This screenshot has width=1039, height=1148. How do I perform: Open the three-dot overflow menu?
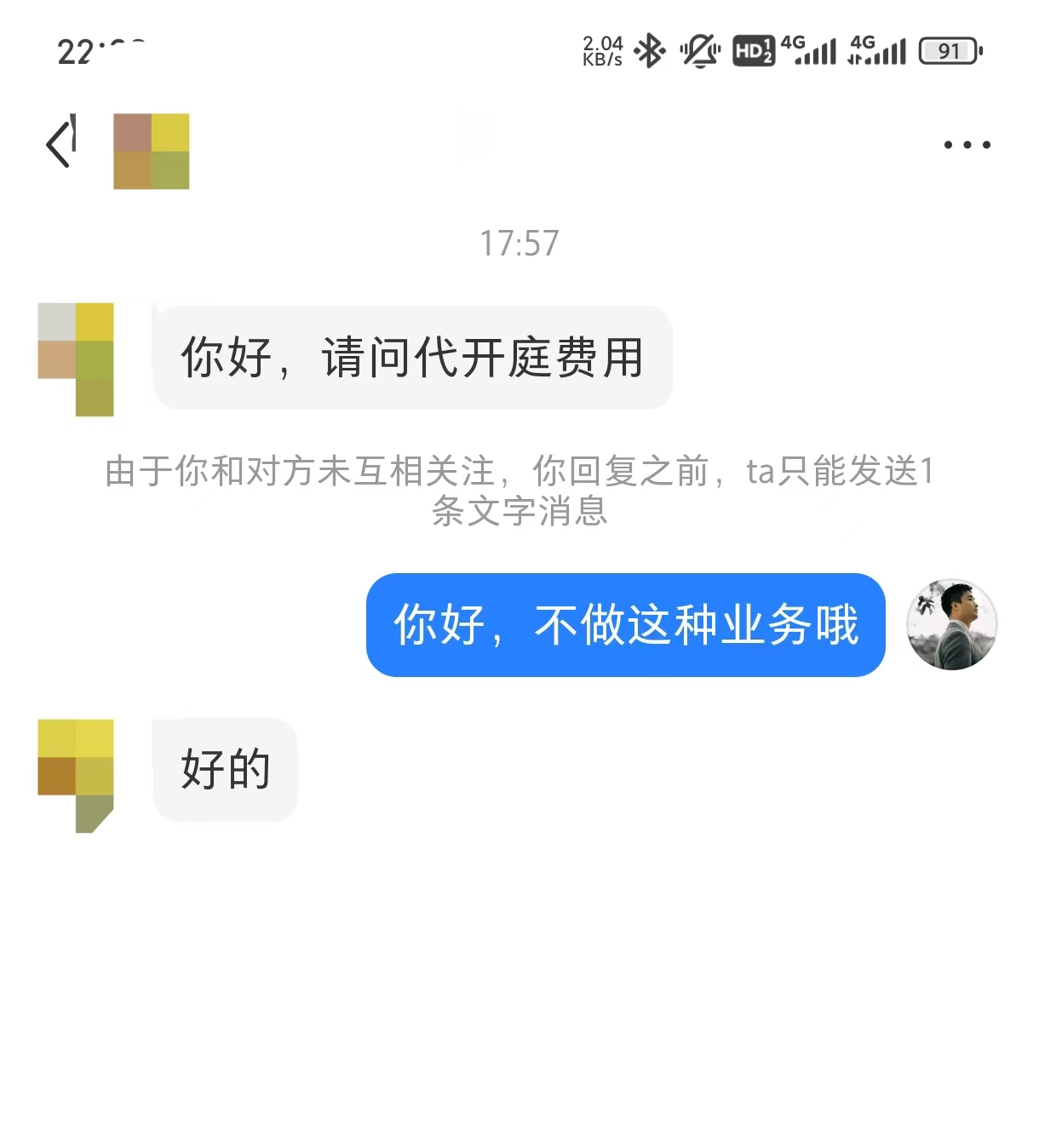point(967,145)
